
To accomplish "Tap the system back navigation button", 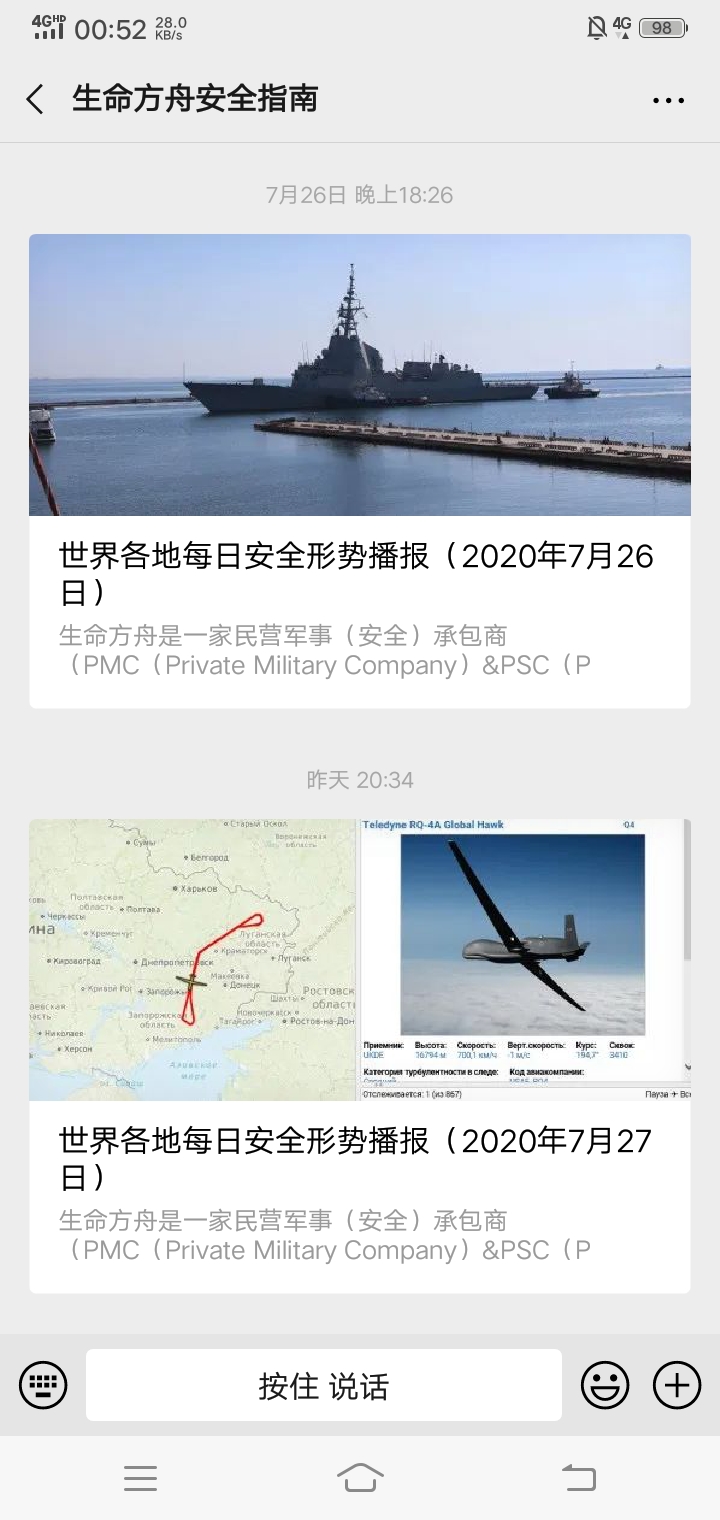I will (x=578, y=1477).
